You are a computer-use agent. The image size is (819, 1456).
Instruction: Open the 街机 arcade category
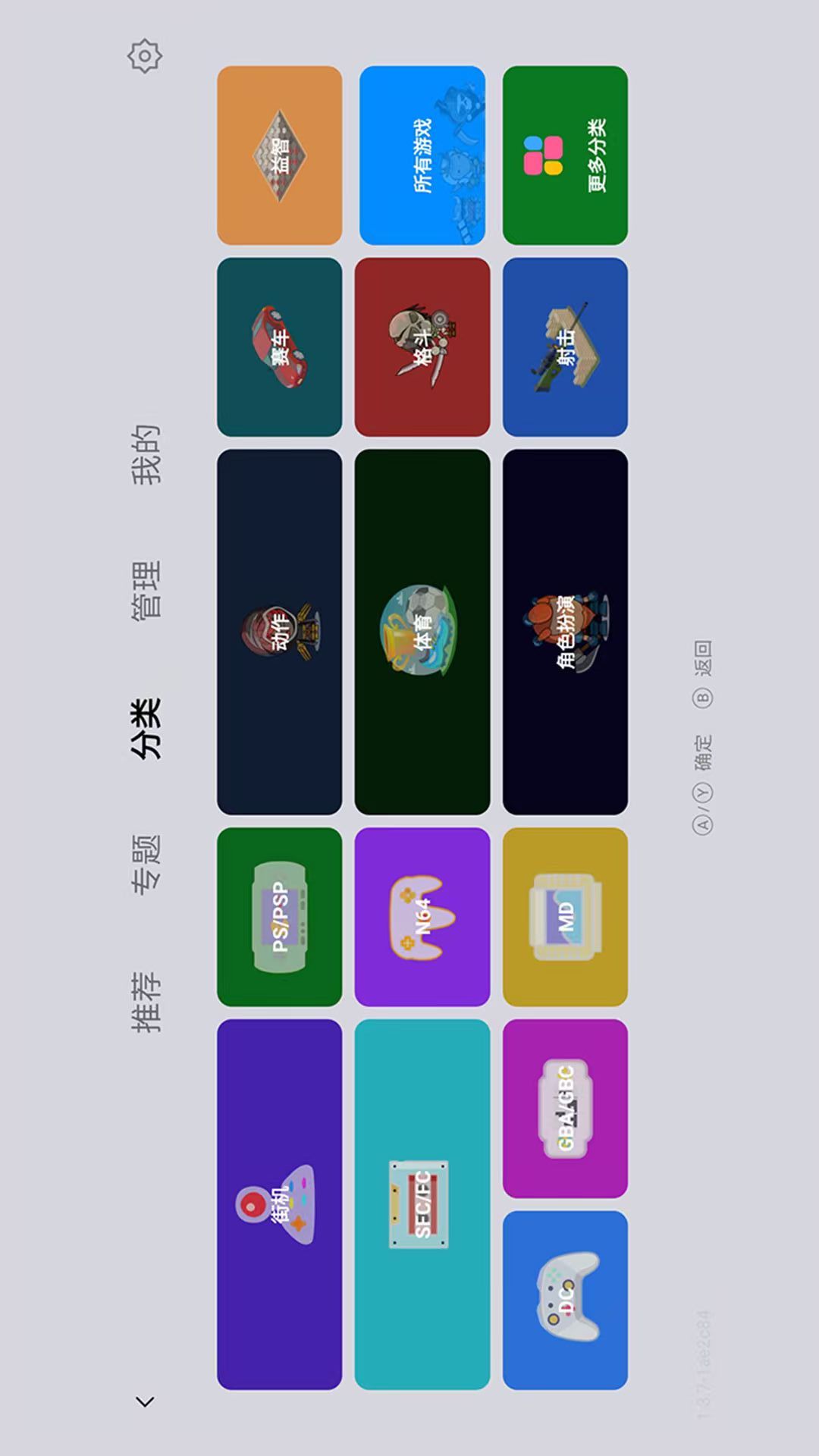[x=279, y=1204]
